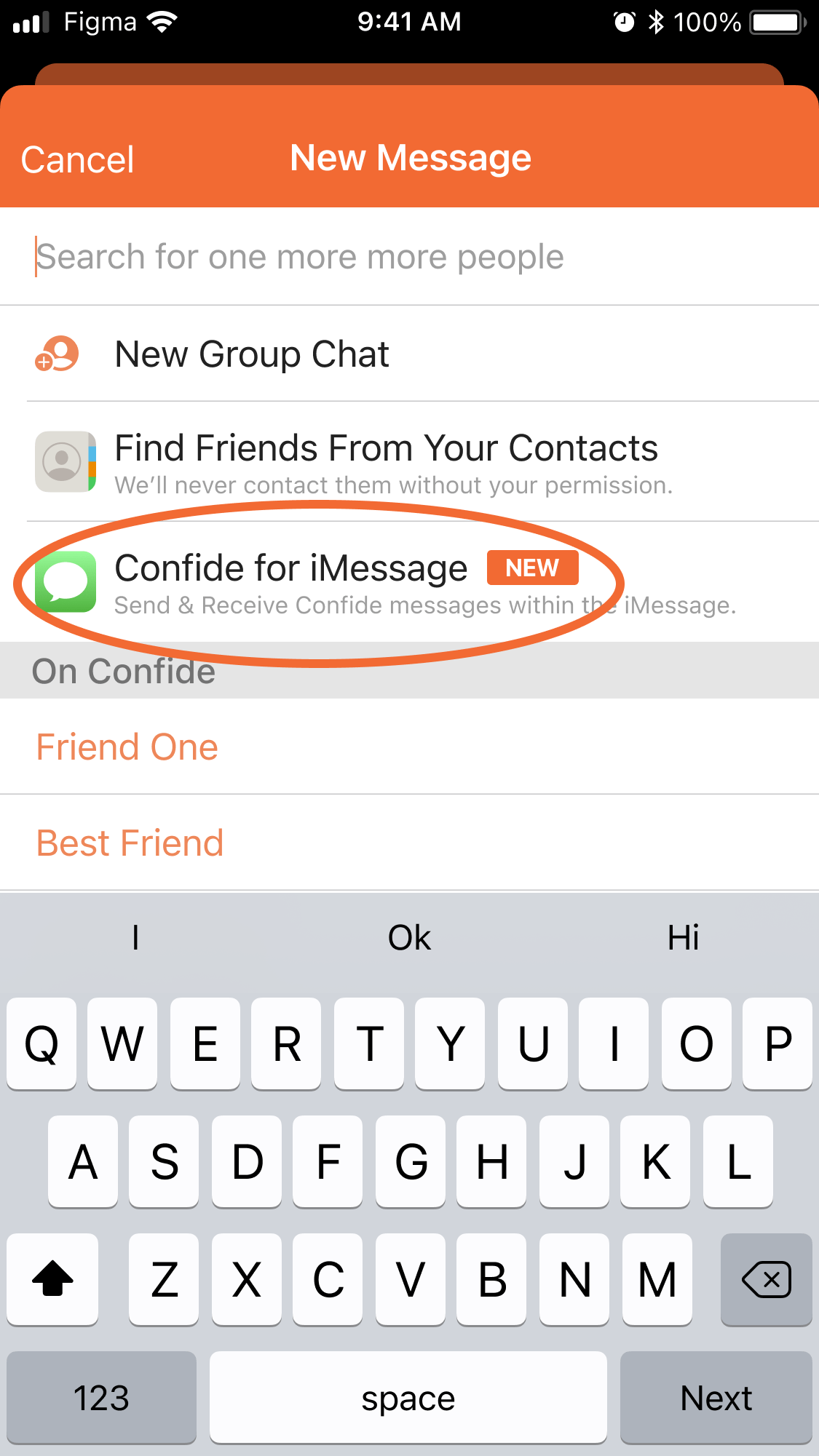The image size is (819, 1456).
Task: Switch to numeric keyboard with 123 key
Action: (x=100, y=1397)
